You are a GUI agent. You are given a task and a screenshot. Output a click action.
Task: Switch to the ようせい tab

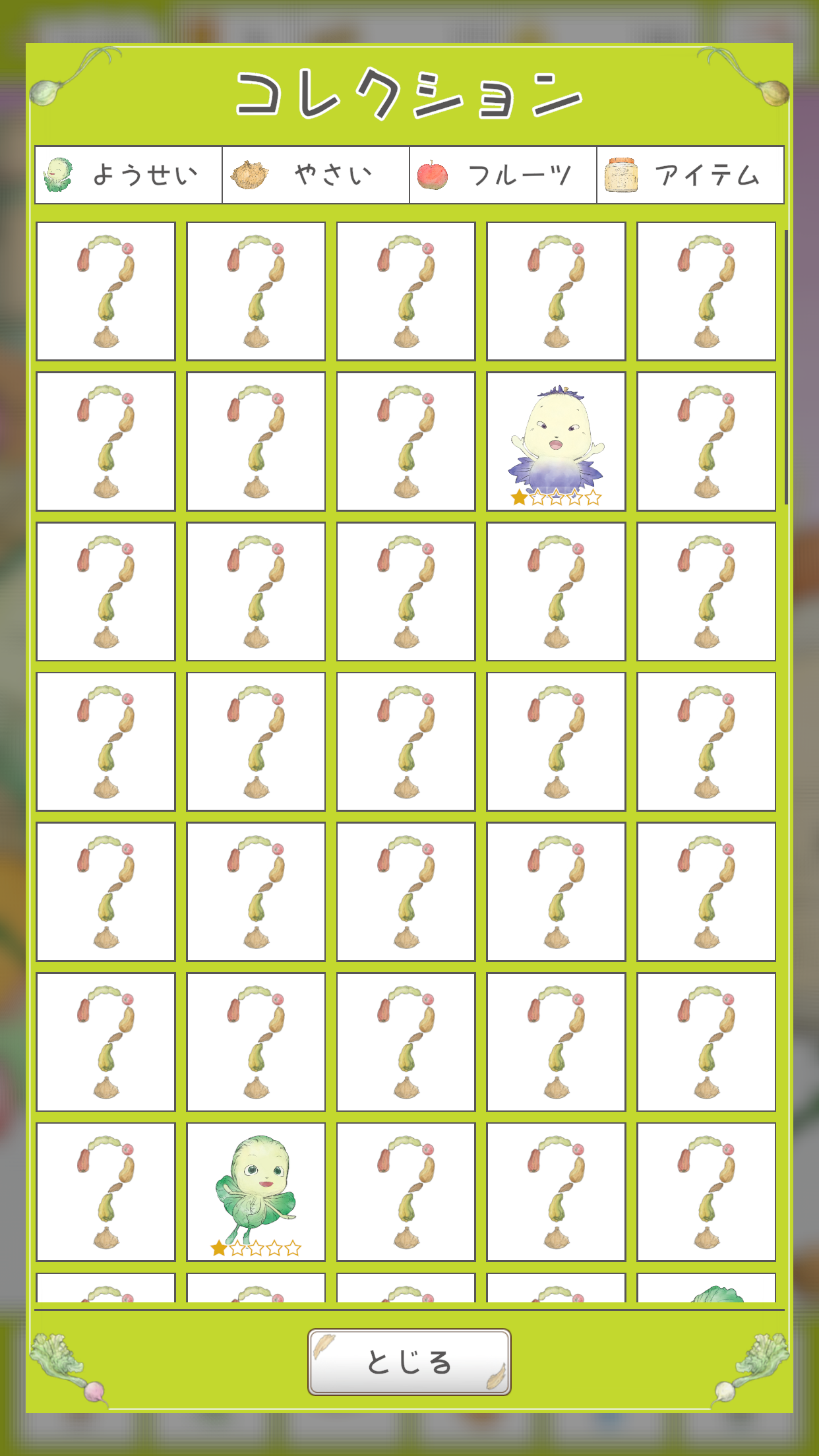[129, 175]
